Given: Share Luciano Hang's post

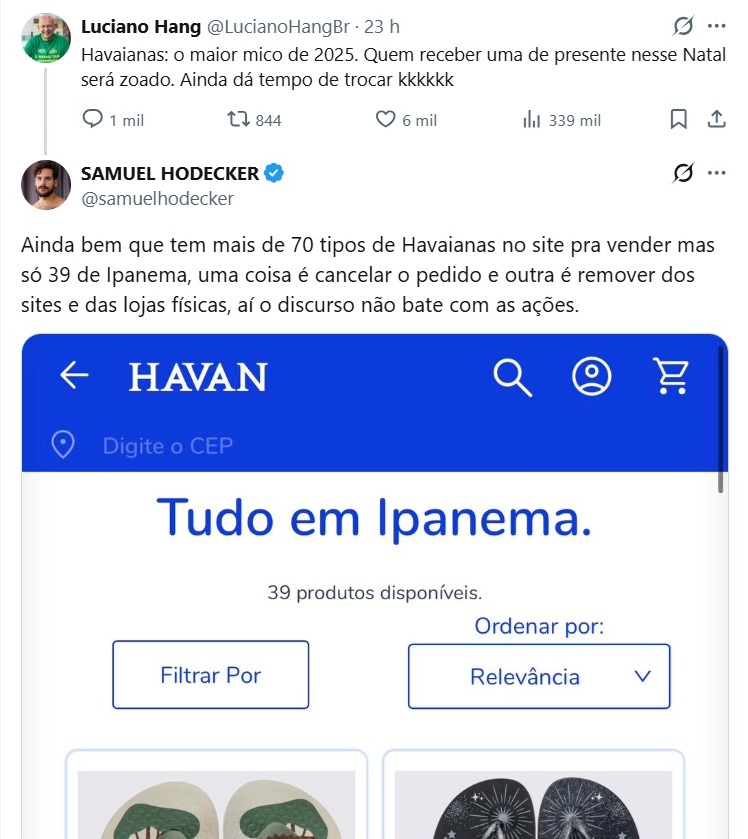Looking at the screenshot, I should point(716,120).
